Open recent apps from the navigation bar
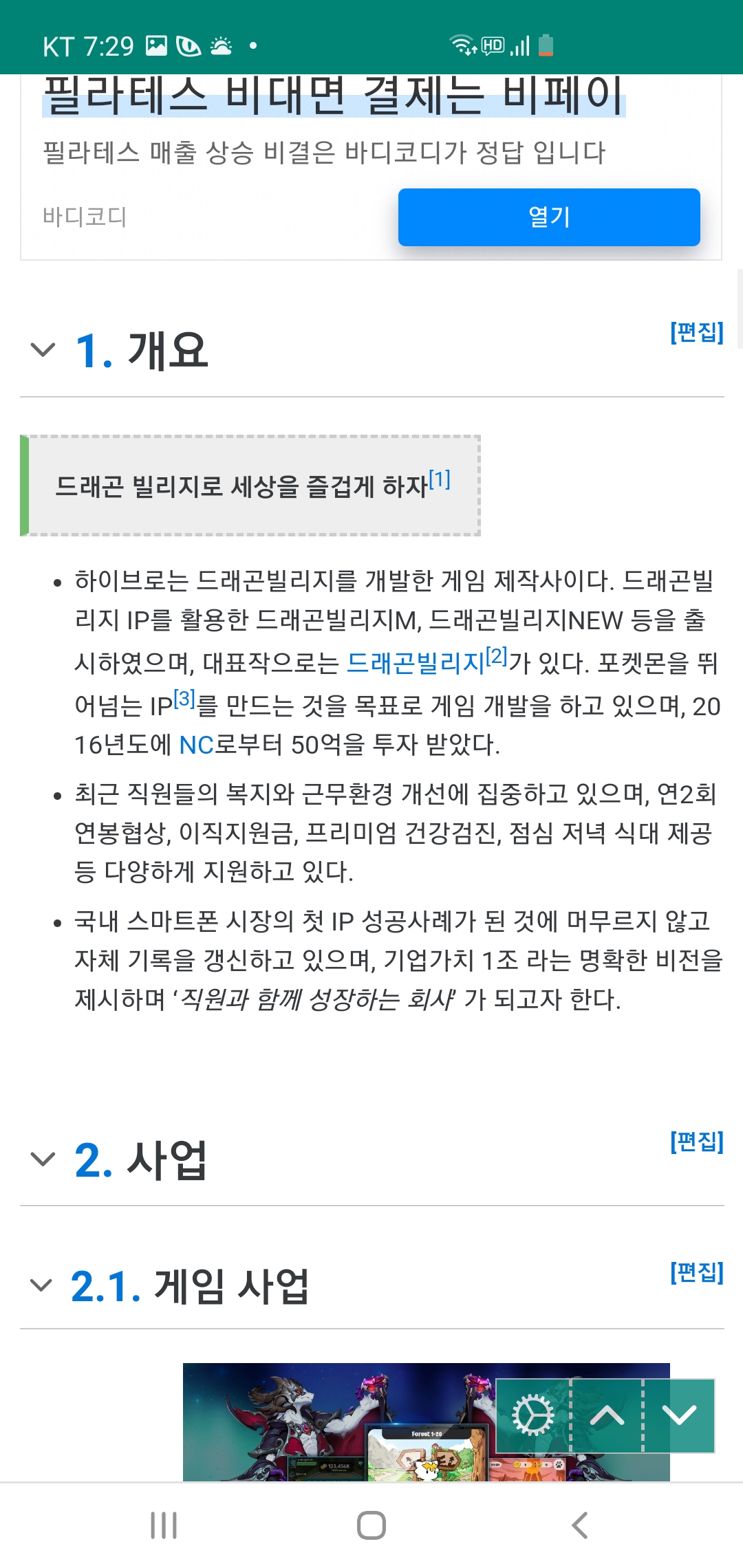Image resolution: width=743 pixels, height=1568 pixels. [x=164, y=1525]
